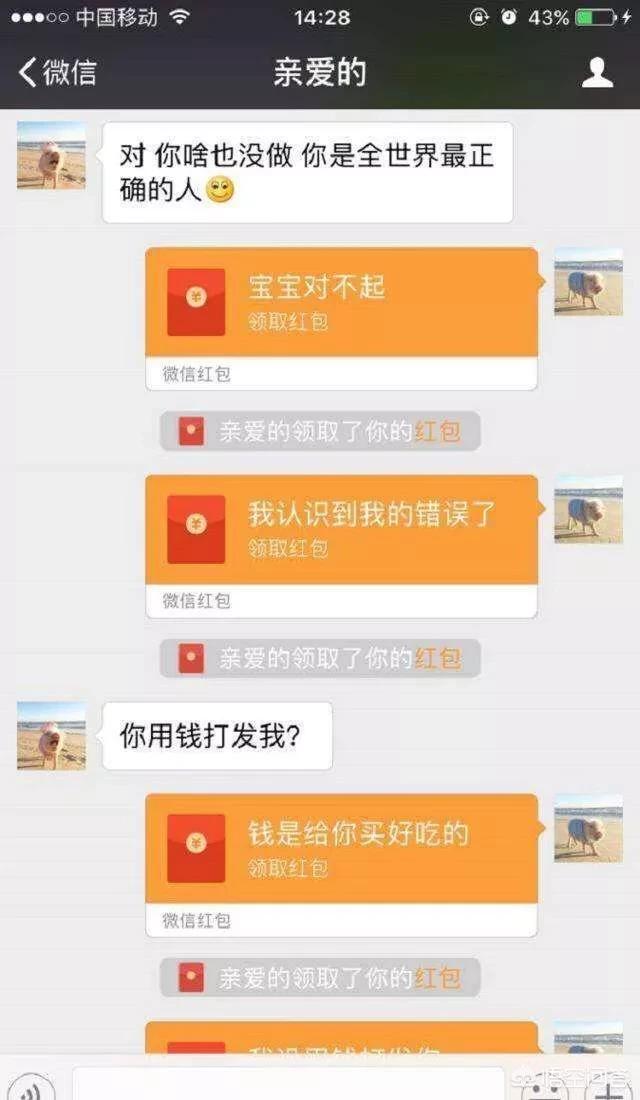Screen dimensions: 640x1100
Task: Tap the 红包 link below 我认识到我的错误了 packet
Action: tap(438, 659)
